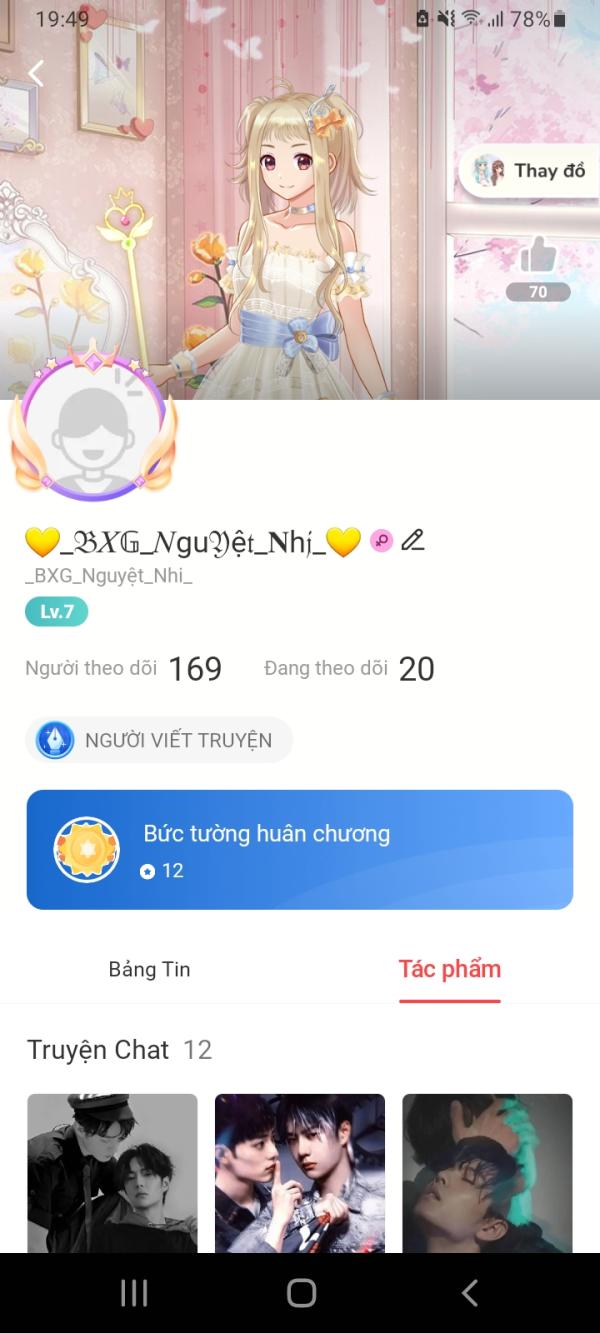This screenshot has width=600, height=1333.
Task: View the Đang theo dõi following list
Action: [x=349, y=669]
